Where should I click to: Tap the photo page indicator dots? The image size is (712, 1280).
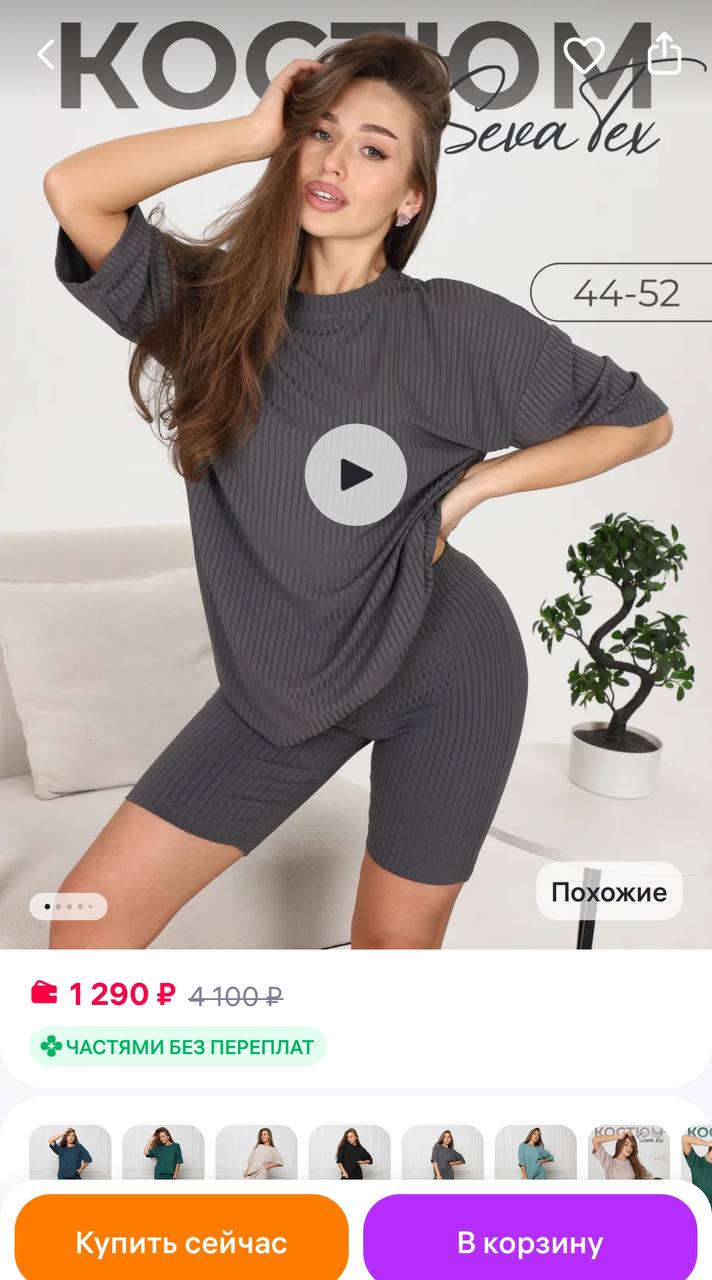[x=68, y=907]
